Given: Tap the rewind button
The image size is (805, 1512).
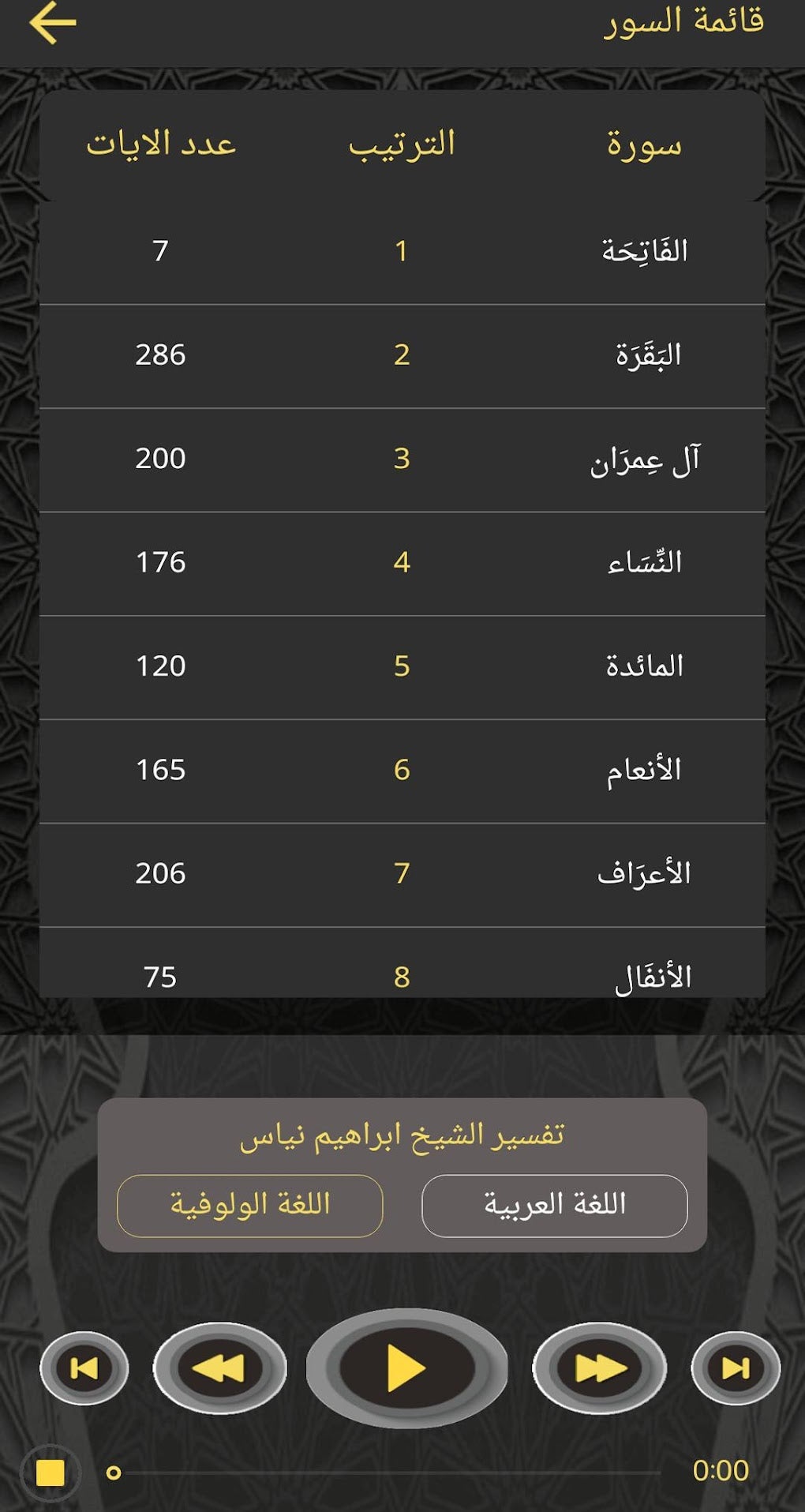Looking at the screenshot, I should click(x=219, y=1368).
